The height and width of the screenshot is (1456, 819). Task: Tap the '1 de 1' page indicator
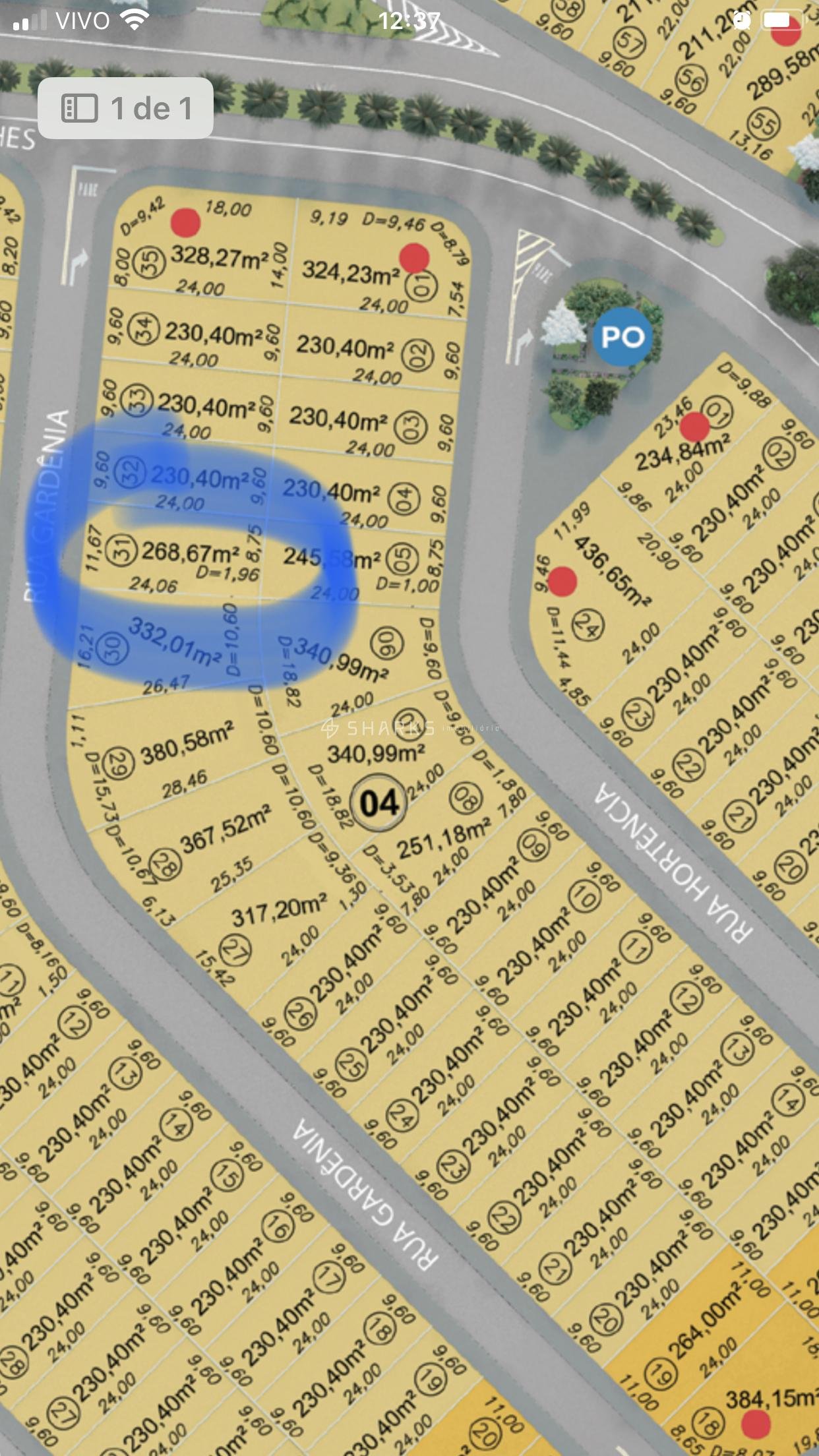[x=125, y=109]
